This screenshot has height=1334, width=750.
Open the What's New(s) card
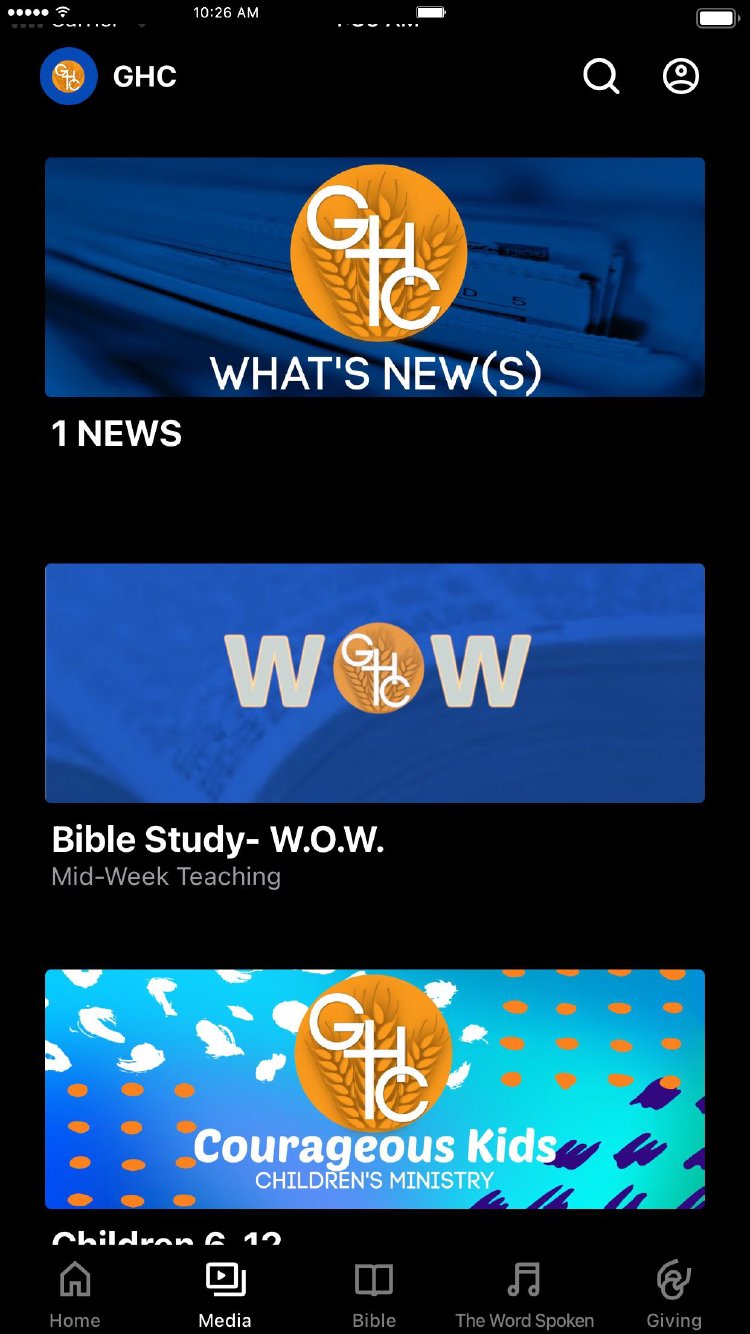375,277
